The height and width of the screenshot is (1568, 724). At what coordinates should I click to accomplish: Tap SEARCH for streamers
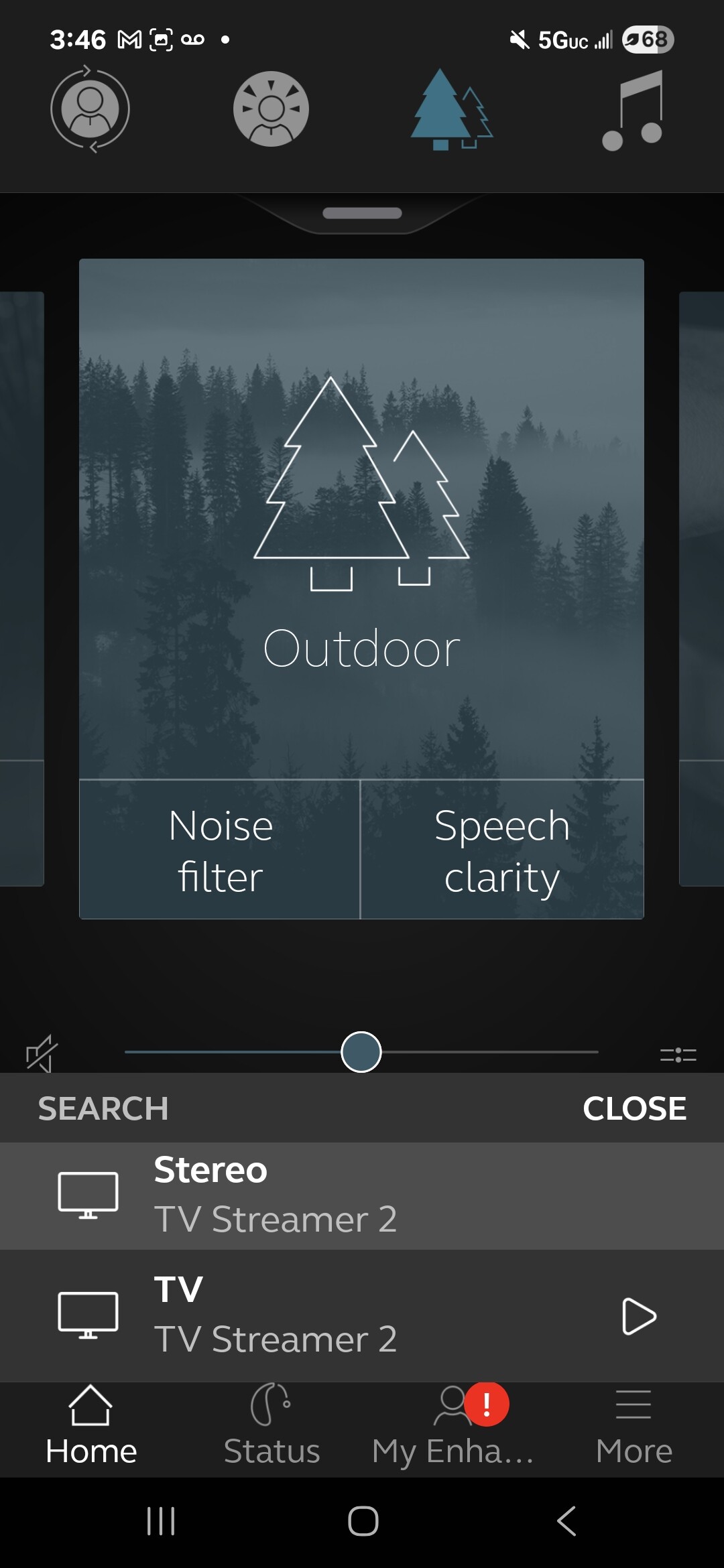(103, 1108)
